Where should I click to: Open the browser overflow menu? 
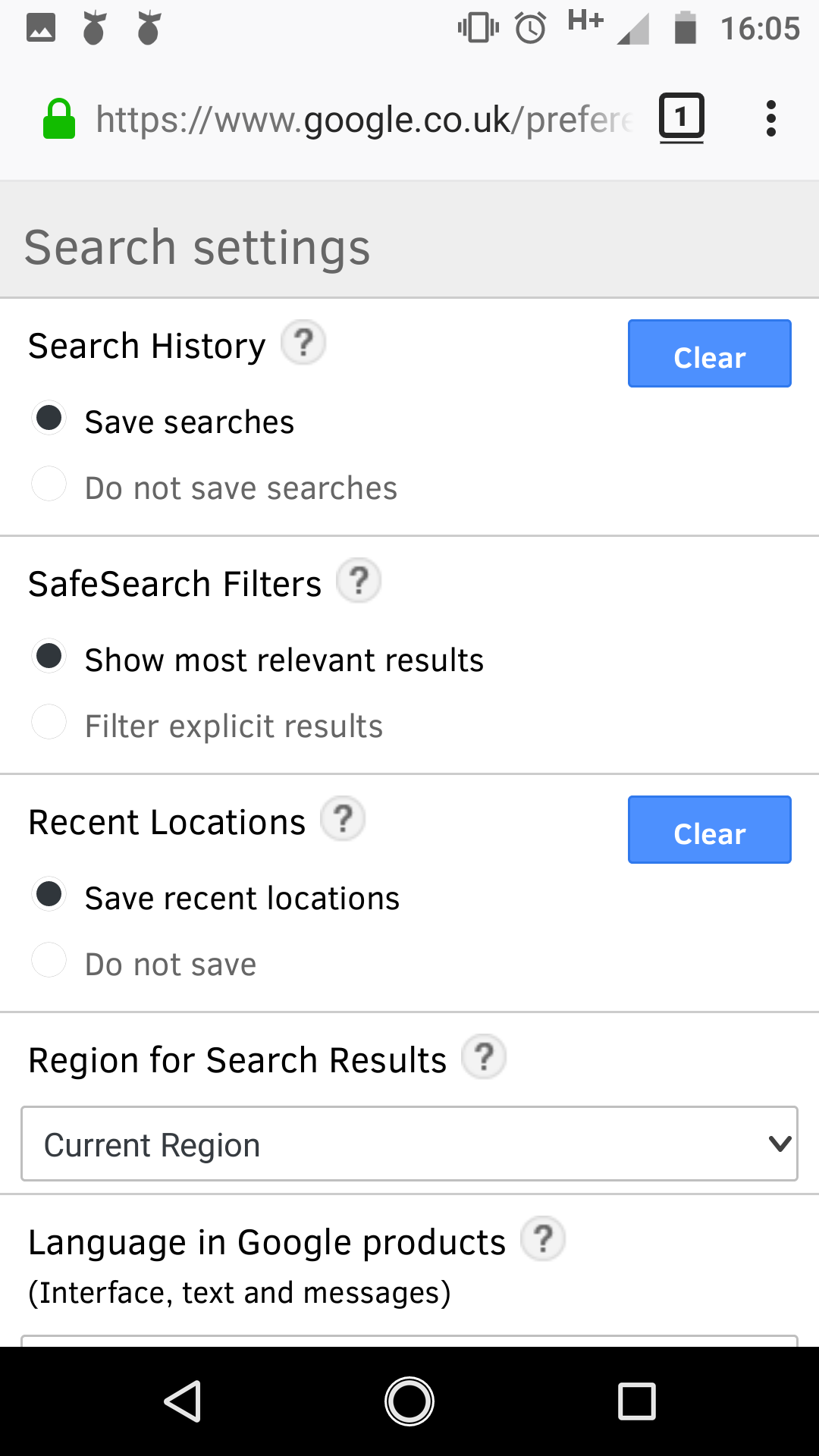click(x=770, y=119)
